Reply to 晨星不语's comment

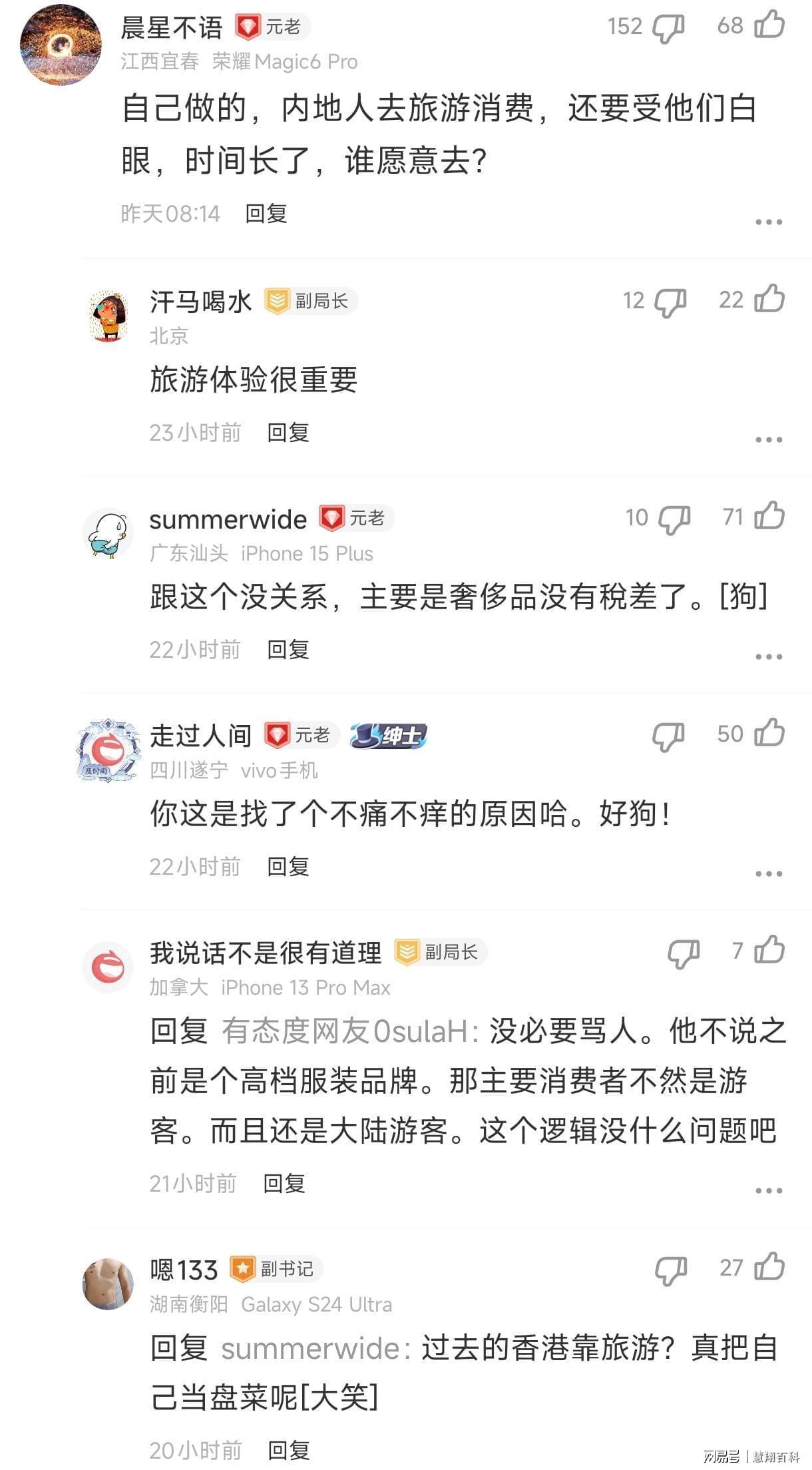[266, 214]
